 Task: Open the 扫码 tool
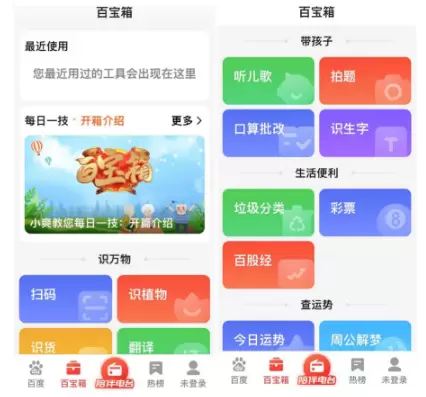click(66, 299)
